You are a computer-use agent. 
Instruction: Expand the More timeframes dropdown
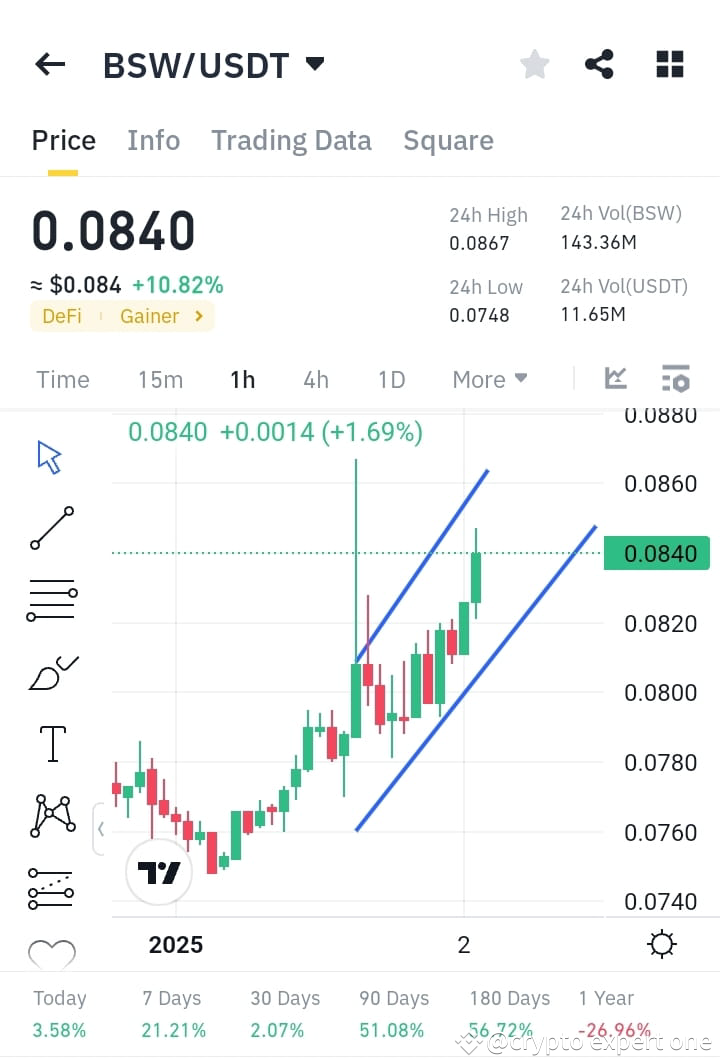tap(489, 379)
